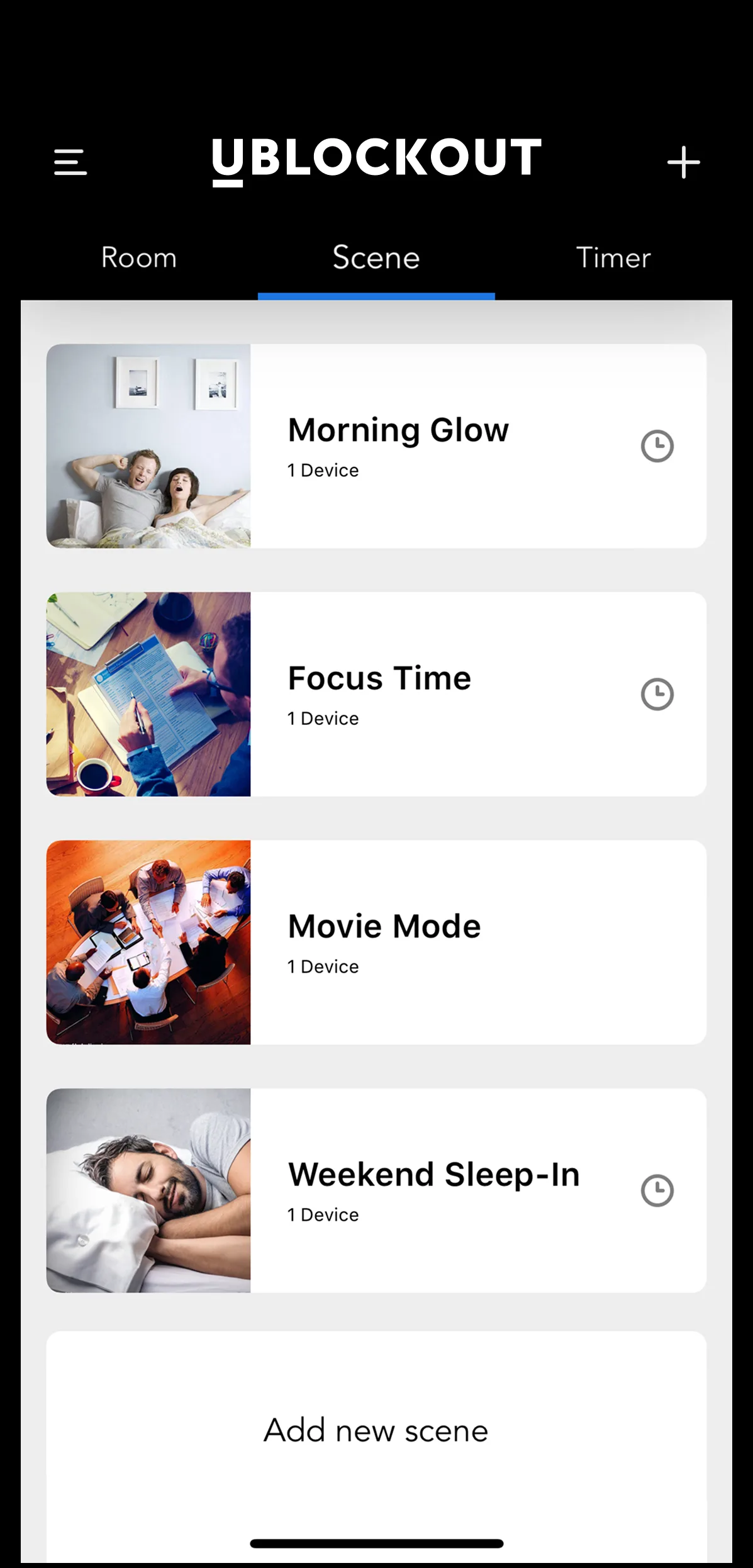
Task: Tap the plus icon to add new item
Action: coord(684,162)
